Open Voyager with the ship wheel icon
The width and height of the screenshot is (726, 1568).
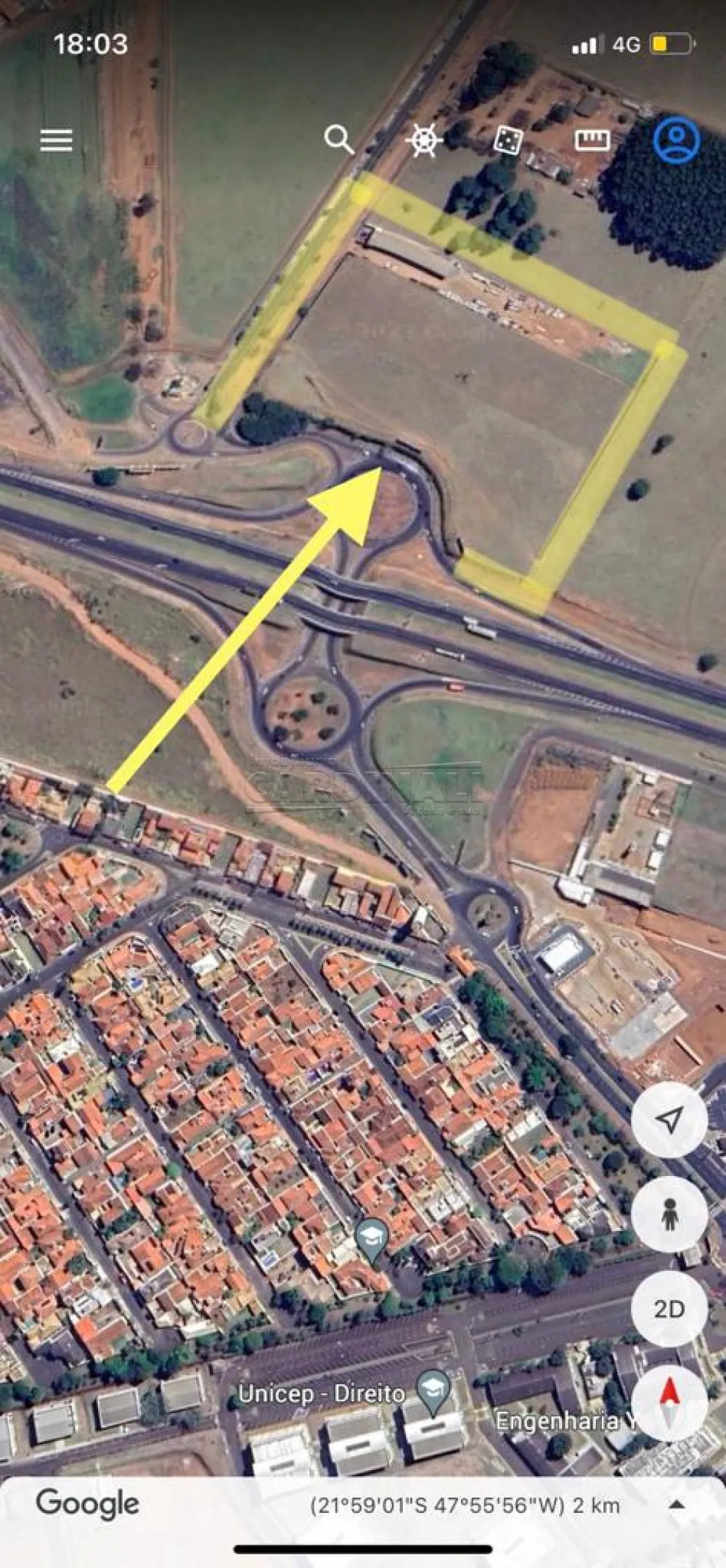click(x=424, y=139)
